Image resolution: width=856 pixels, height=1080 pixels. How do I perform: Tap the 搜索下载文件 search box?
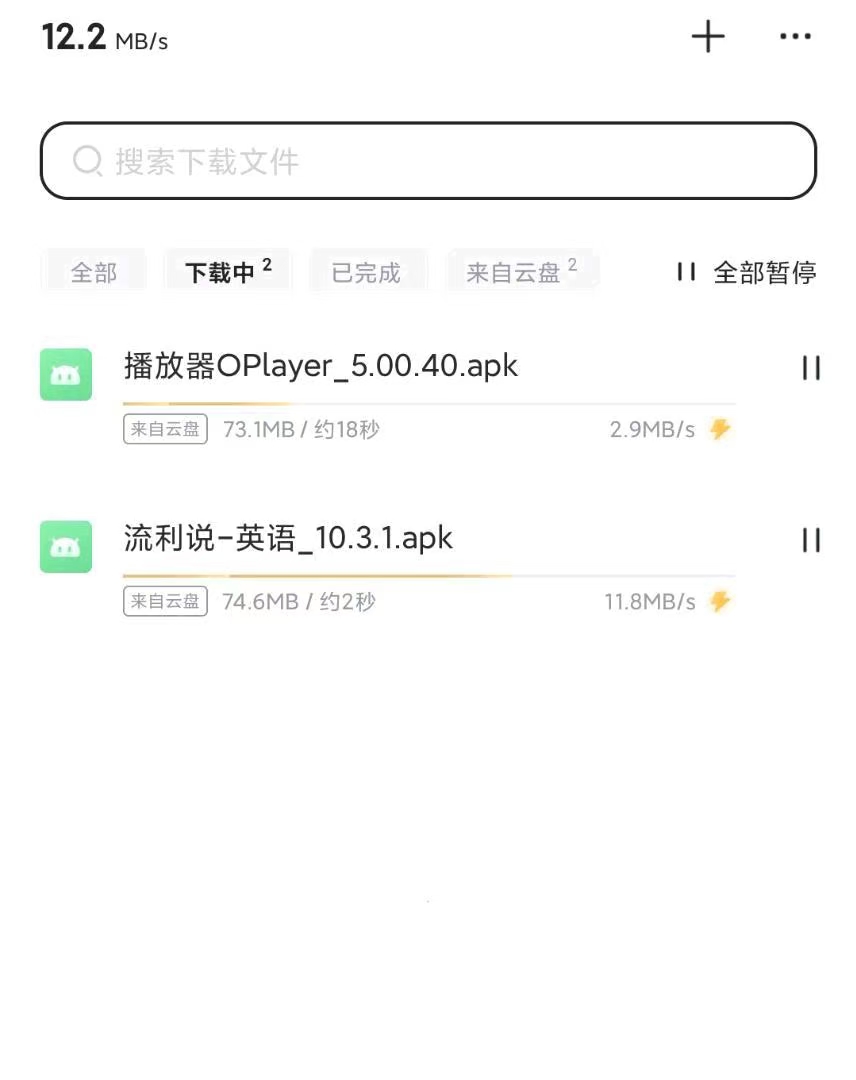(428, 161)
